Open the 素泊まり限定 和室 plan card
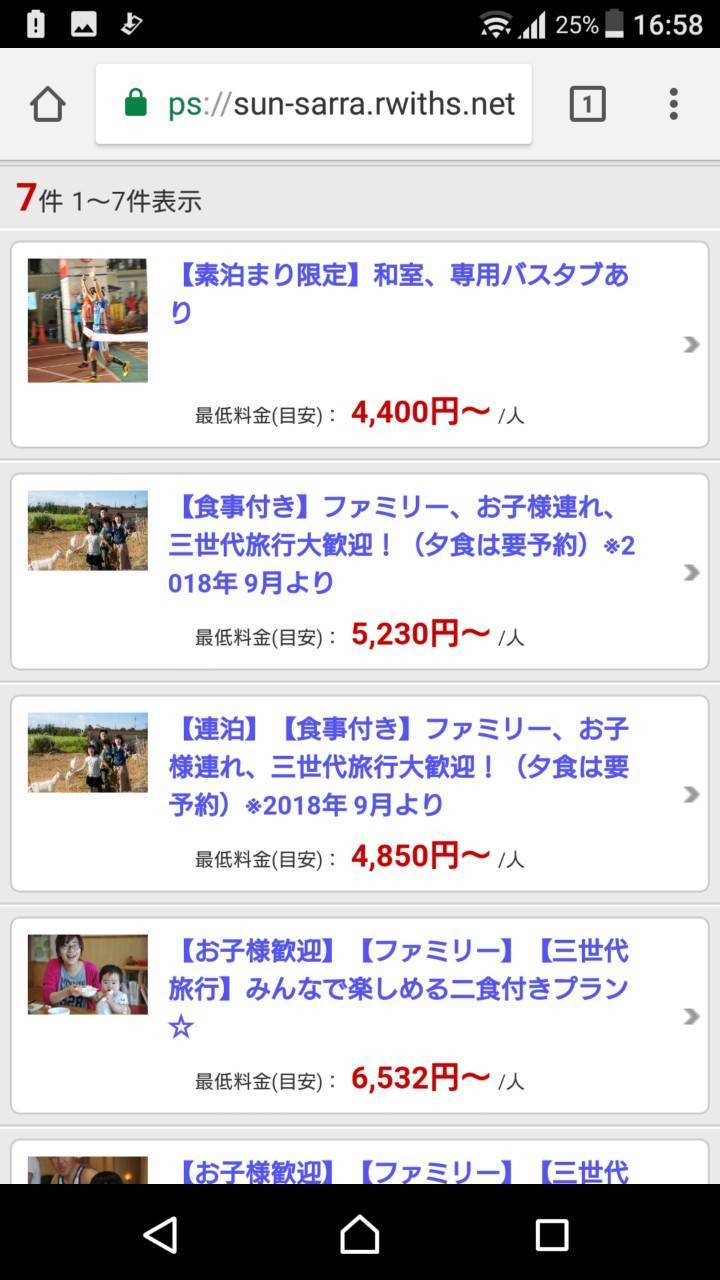Screen dimensions: 720x1280 (360, 344)
